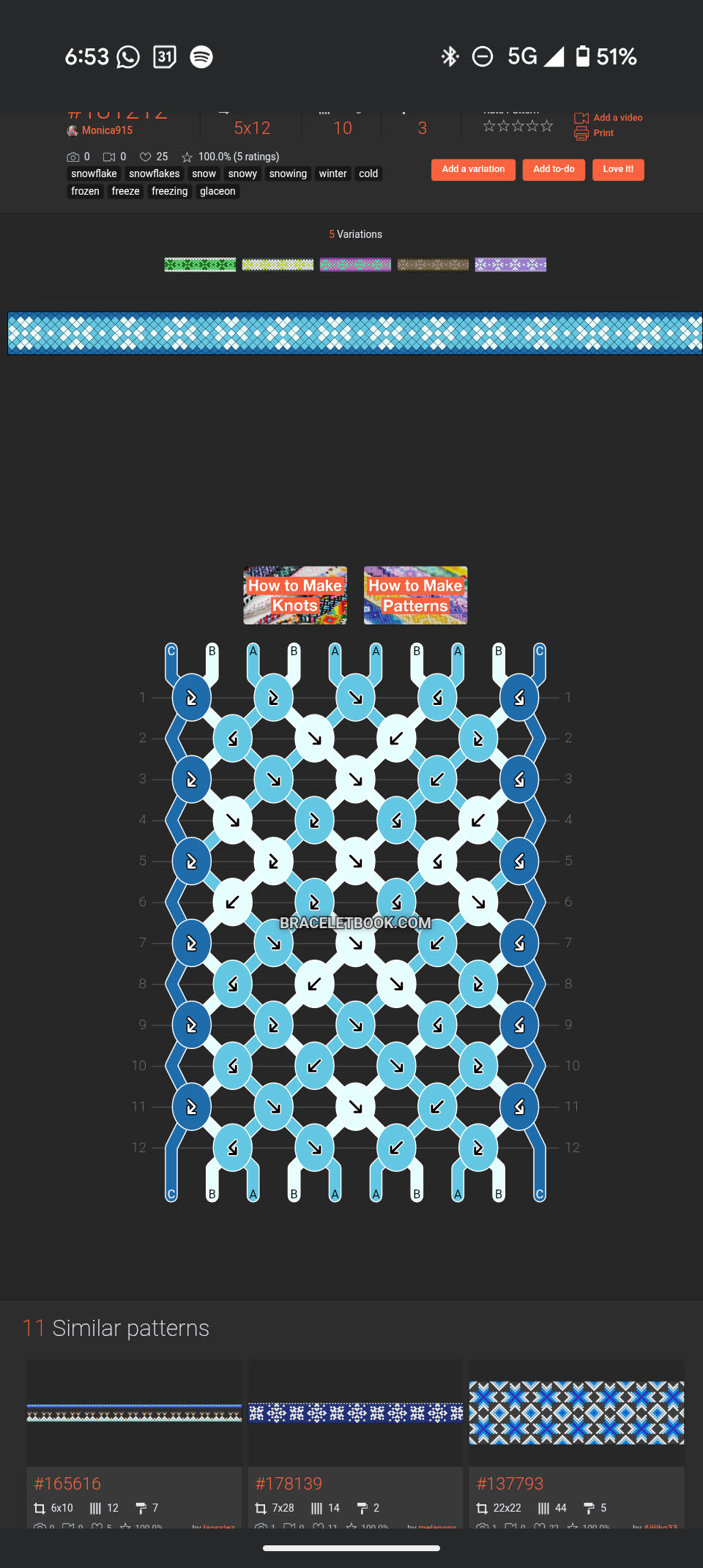Image resolution: width=703 pixels, height=1568 pixels.
Task: Tap the Add a variation button
Action: click(x=473, y=169)
